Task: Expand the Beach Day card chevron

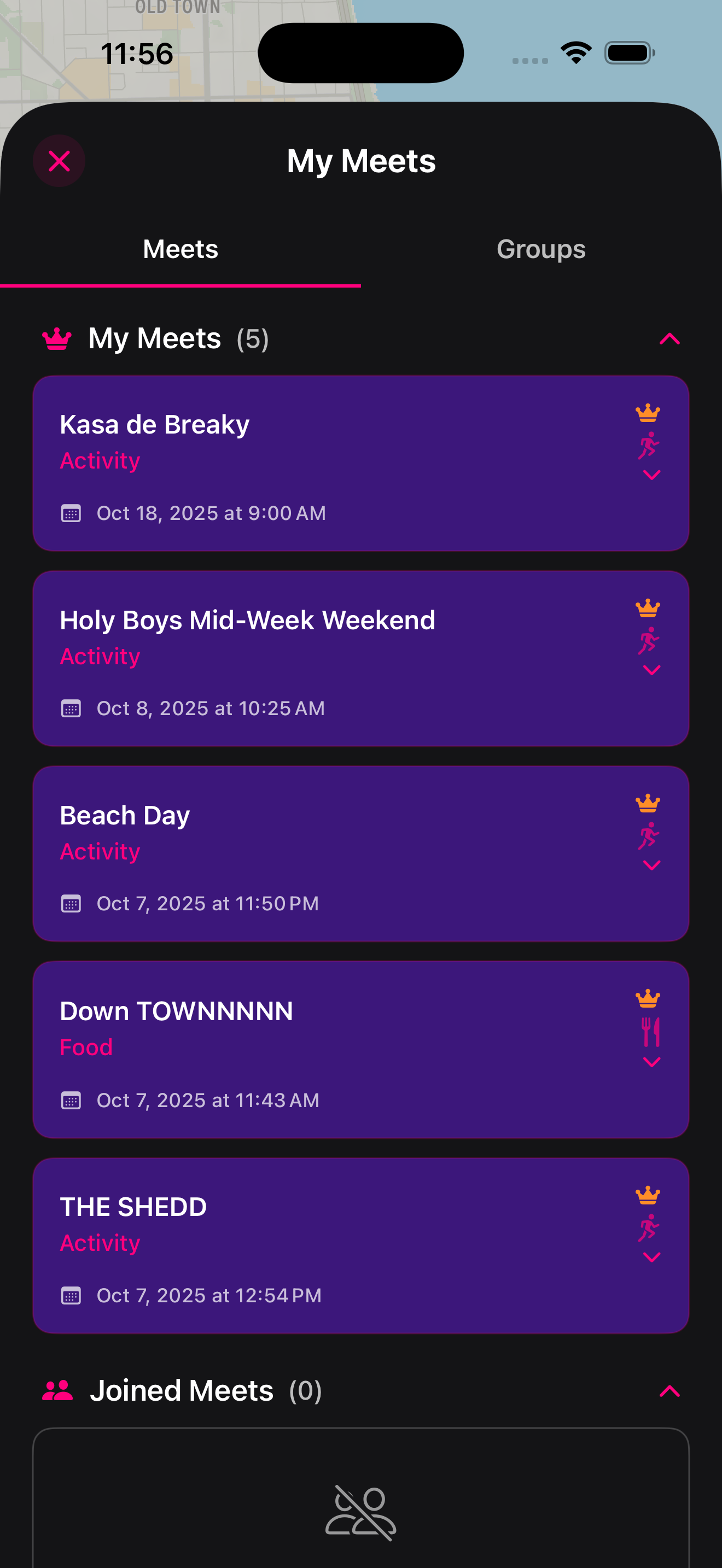Action: [x=651, y=865]
